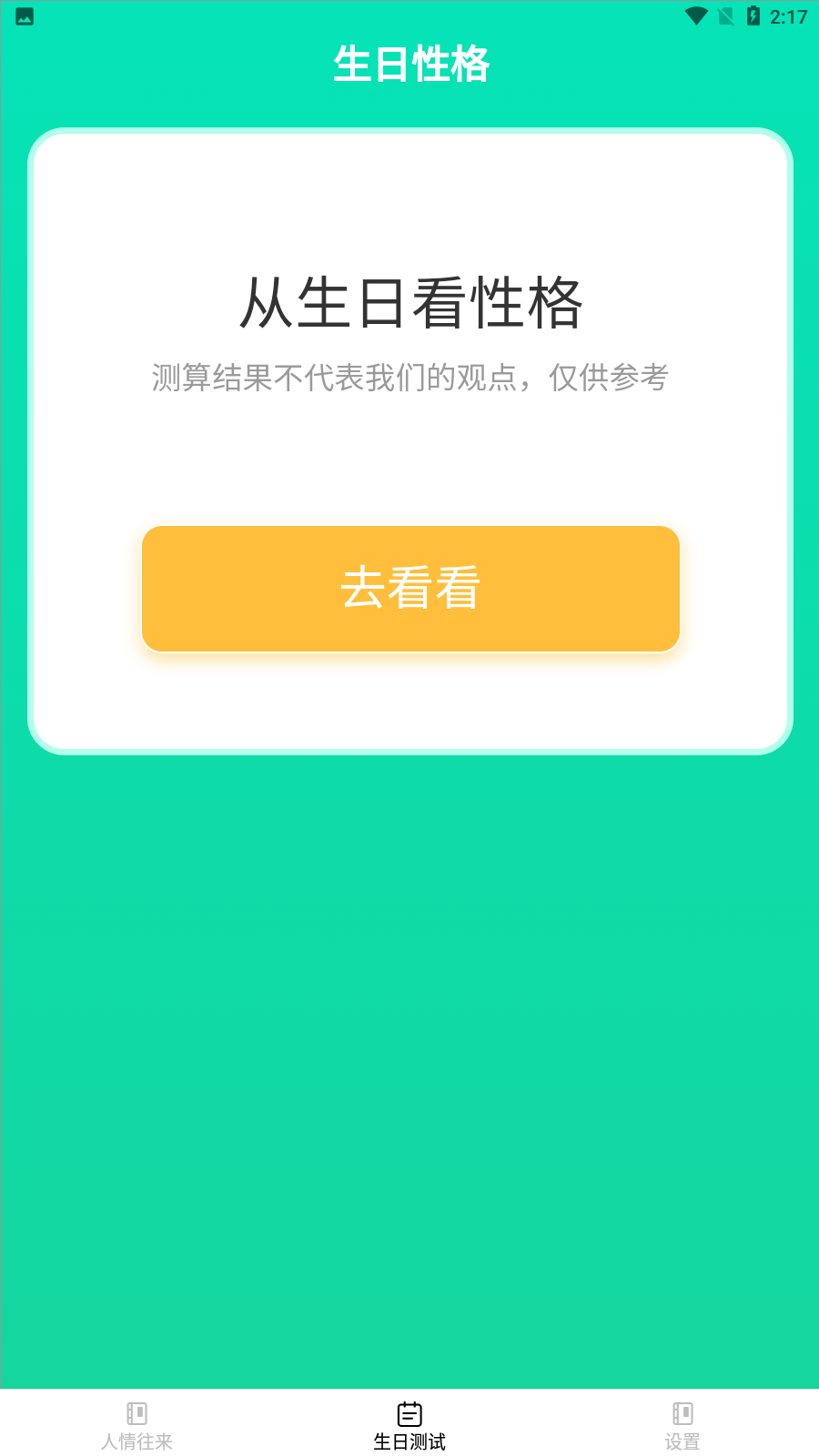
Task: Switch to the 人情往来 tab
Action: [136, 1426]
